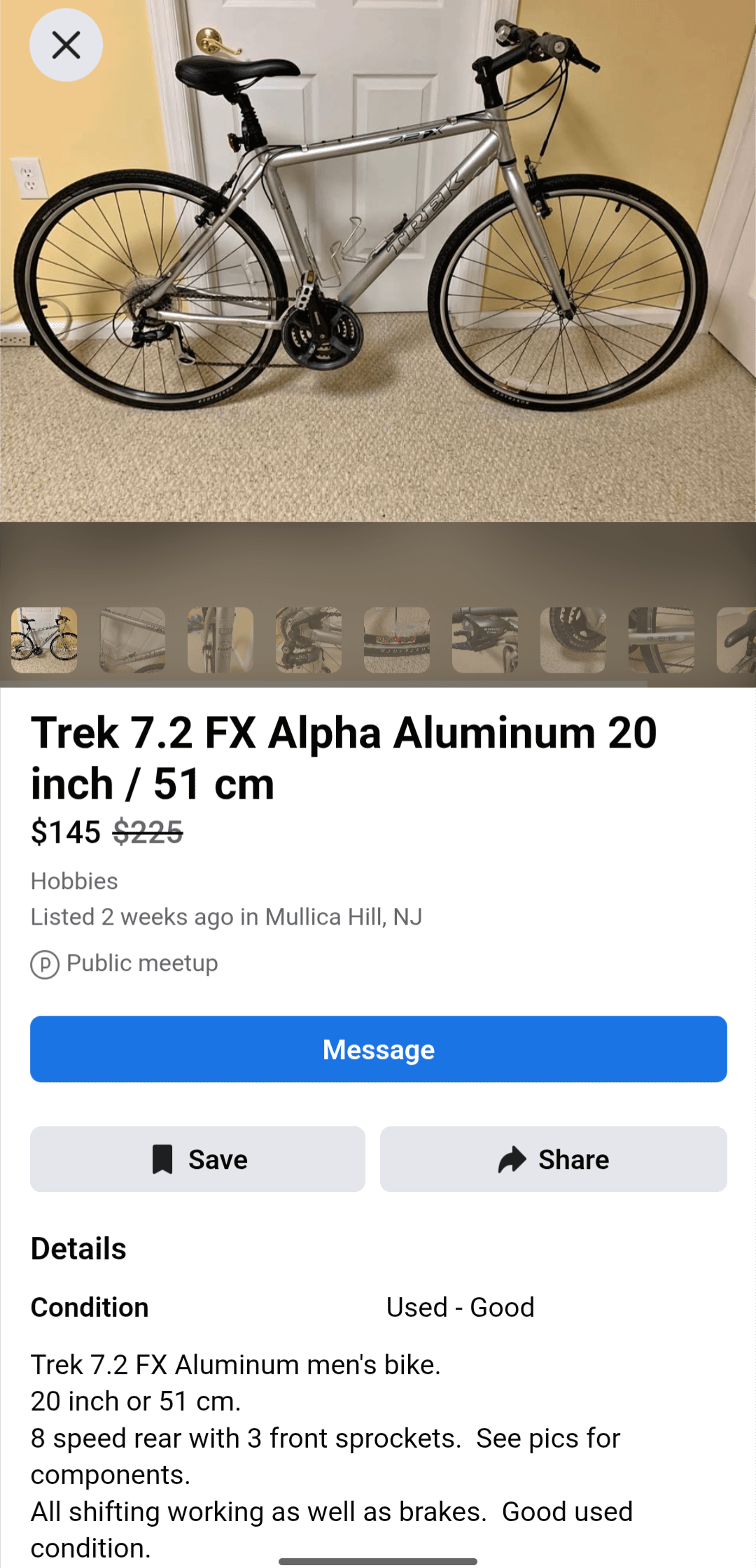Image resolution: width=756 pixels, height=1568 pixels.
Task: View the ninth thumbnail showing the saddle
Action: [x=736, y=640]
